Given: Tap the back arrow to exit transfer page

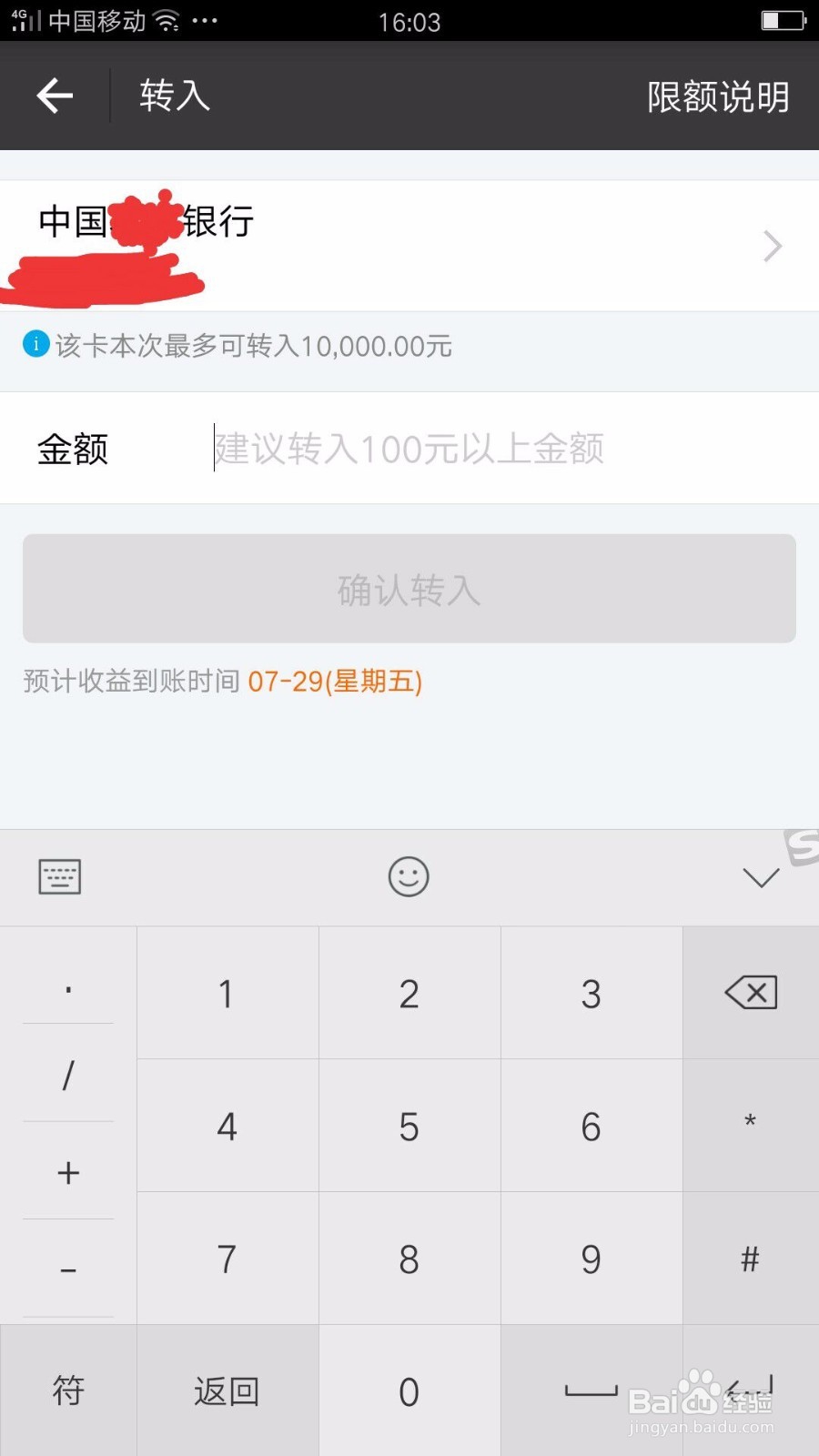Looking at the screenshot, I should pyautogui.click(x=55, y=96).
